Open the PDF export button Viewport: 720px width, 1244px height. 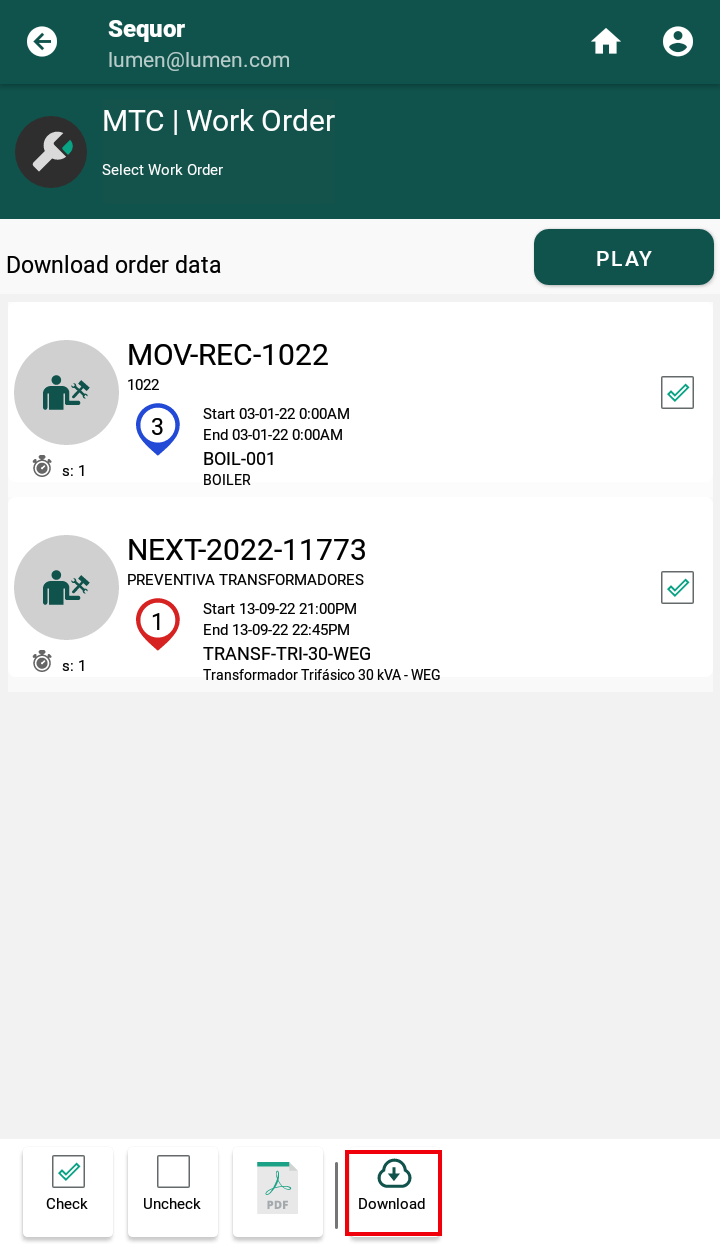tap(277, 1192)
